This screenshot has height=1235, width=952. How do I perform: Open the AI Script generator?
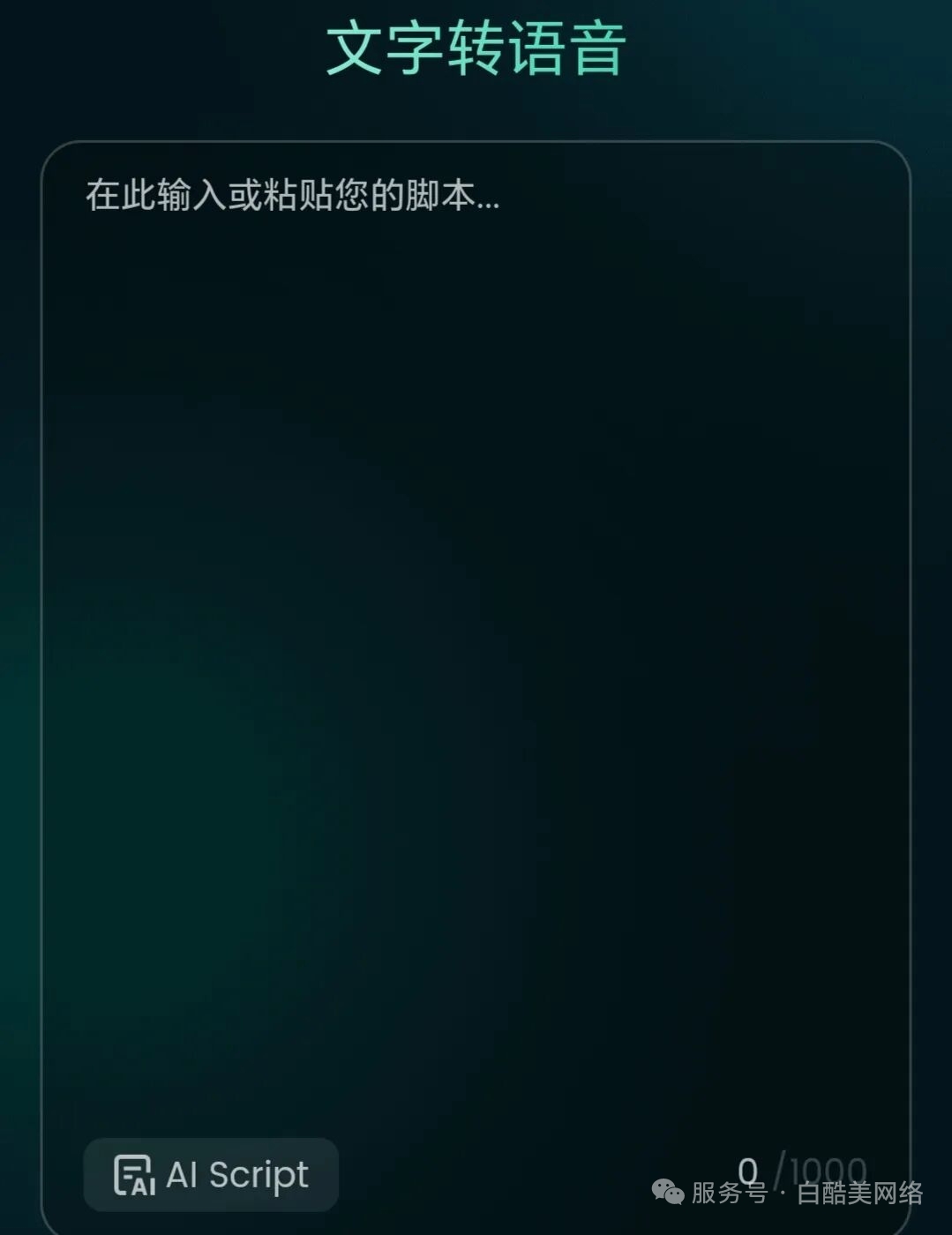point(211,1174)
